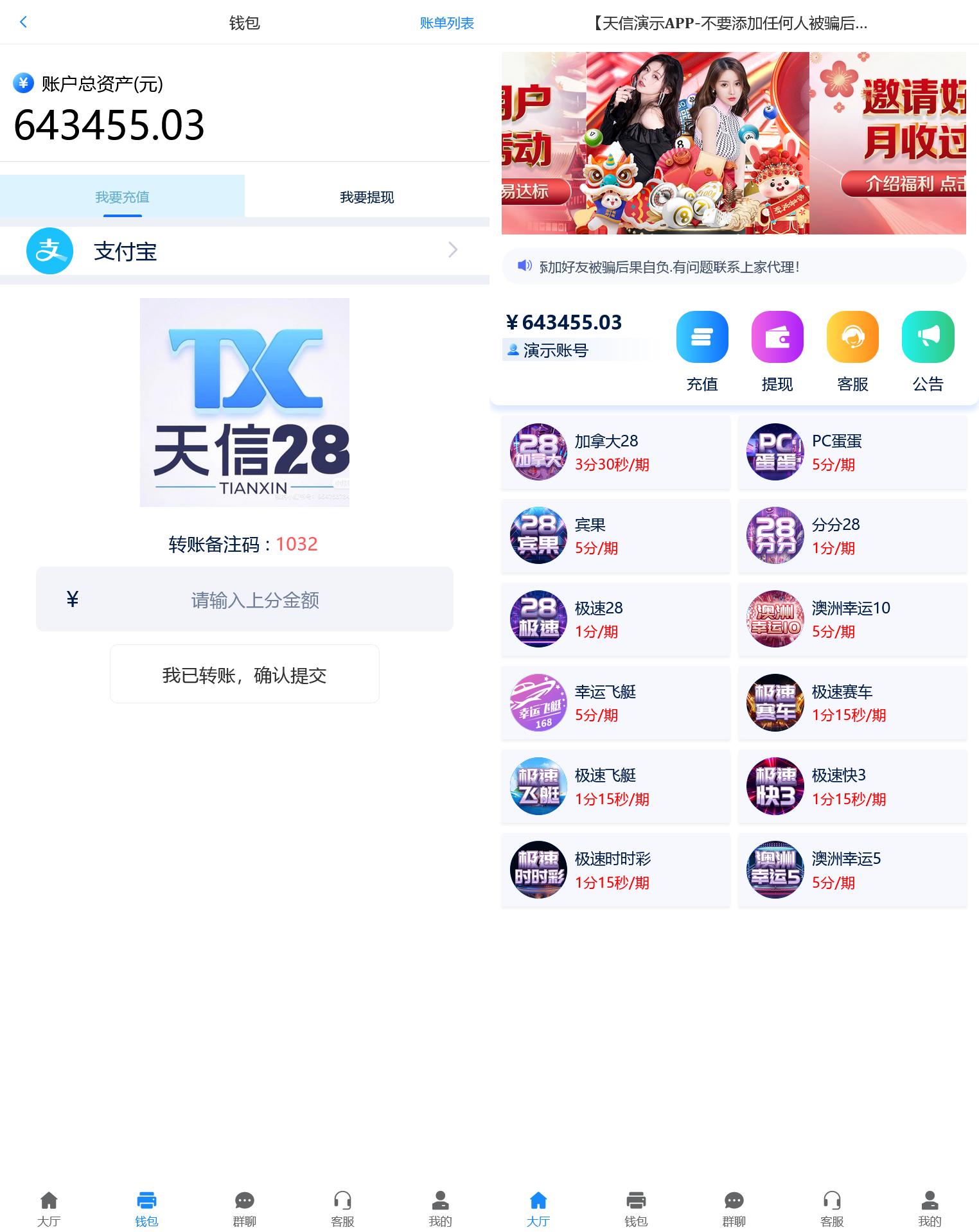
Task: Select the 加拿大28 game icon
Action: (538, 452)
